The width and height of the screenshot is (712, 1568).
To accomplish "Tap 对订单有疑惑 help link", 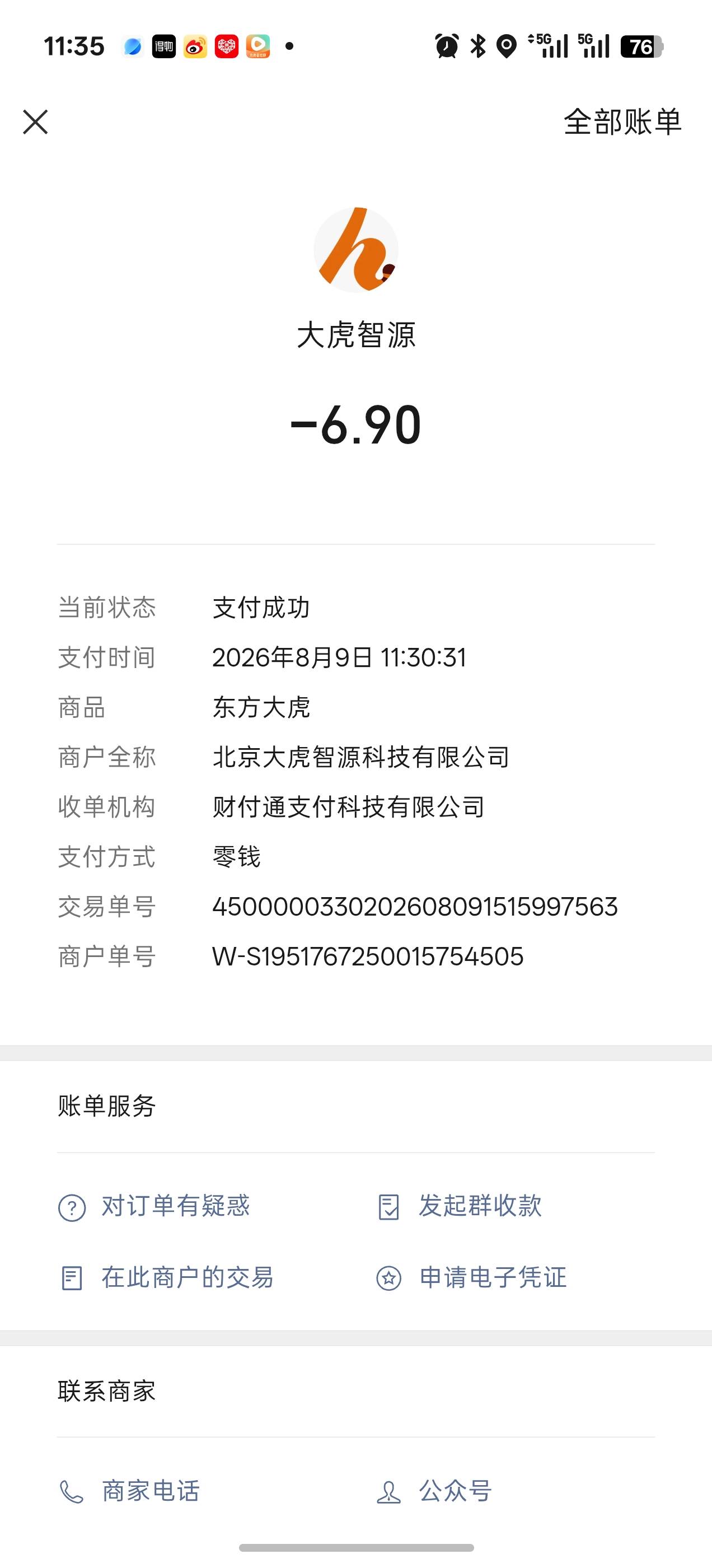I will [x=154, y=1206].
